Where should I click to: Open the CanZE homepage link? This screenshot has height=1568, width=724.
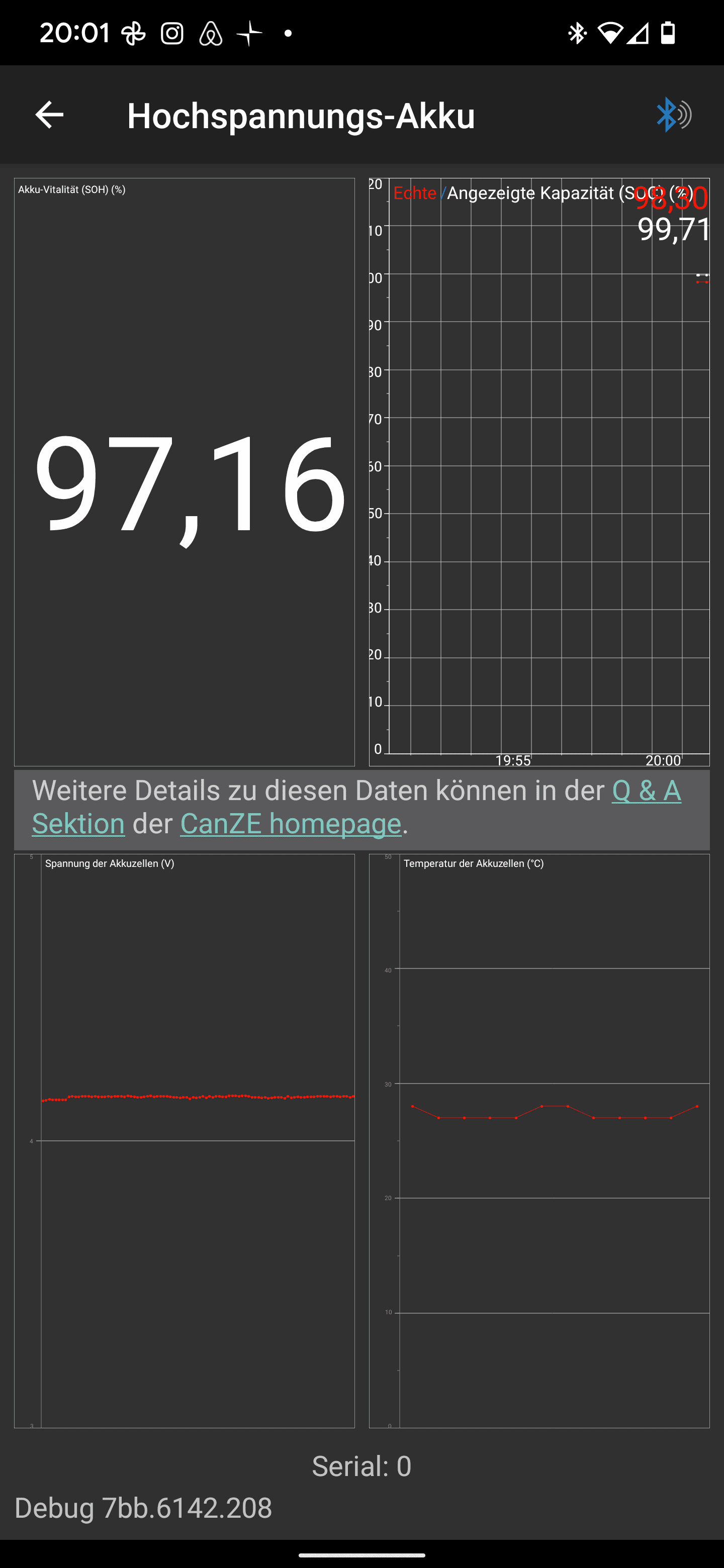pos(291,824)
